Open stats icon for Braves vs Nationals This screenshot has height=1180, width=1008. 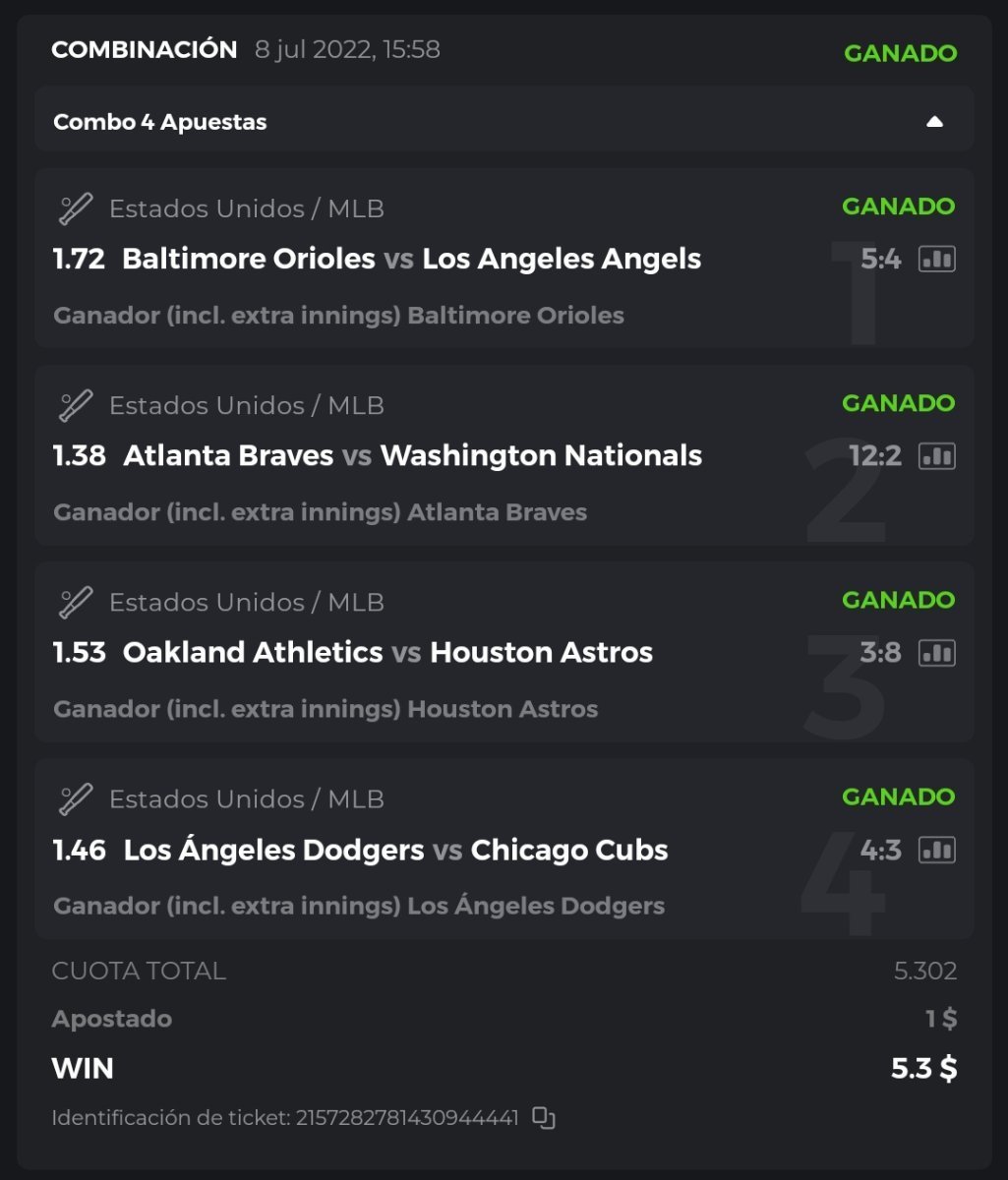936,456
